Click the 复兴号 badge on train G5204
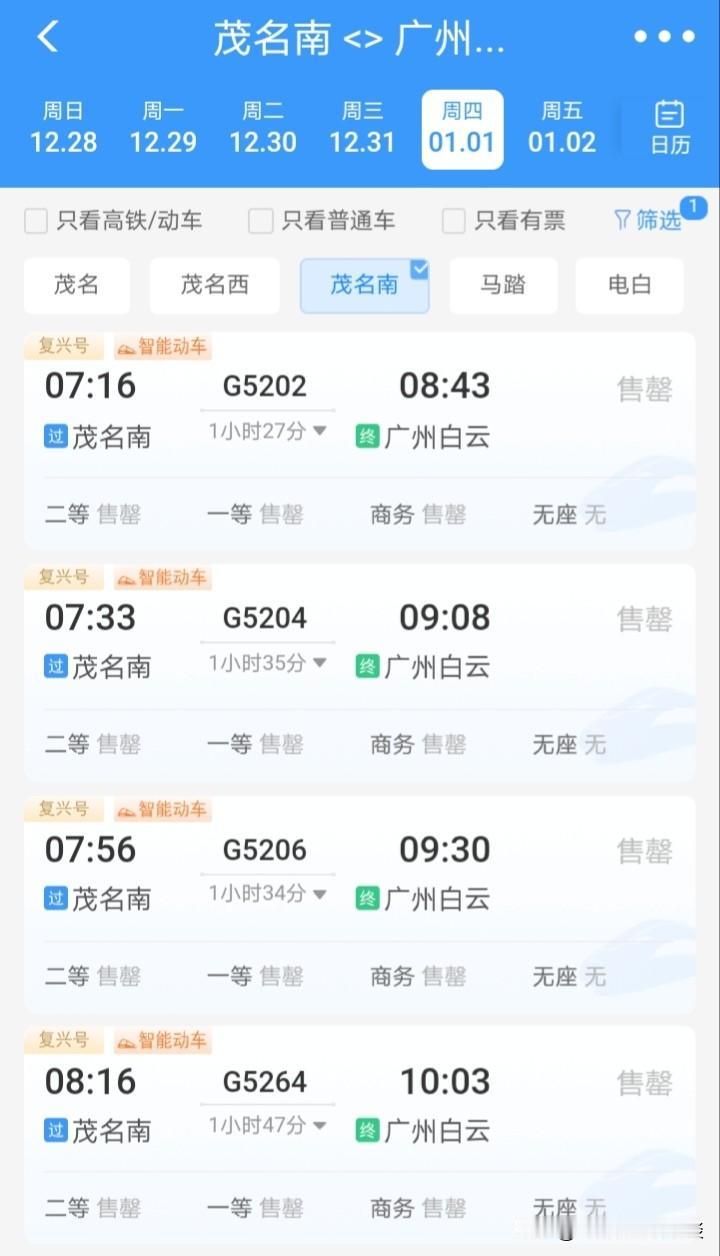The width and height of the screenshot is (720, 1256). (64, 577)
